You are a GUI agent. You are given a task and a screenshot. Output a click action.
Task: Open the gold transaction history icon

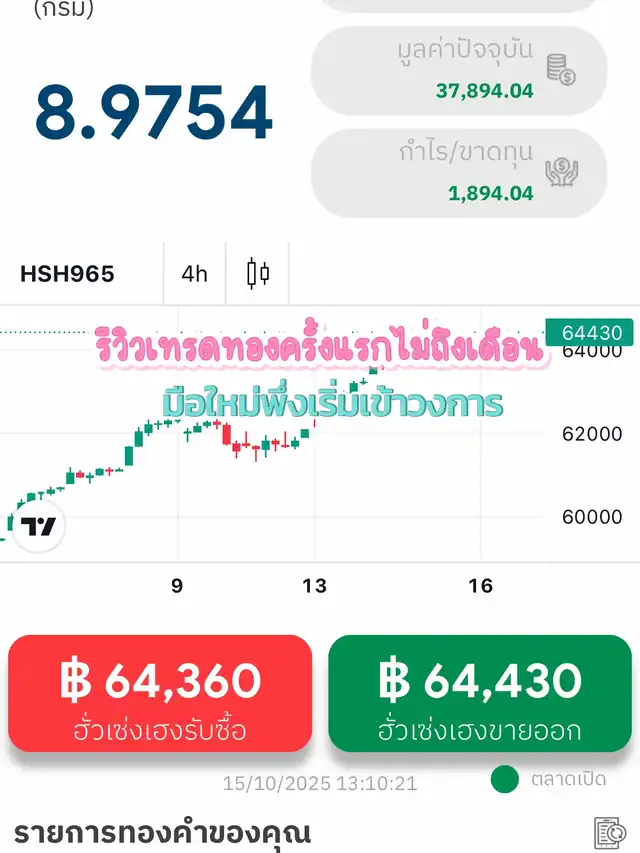608,832
